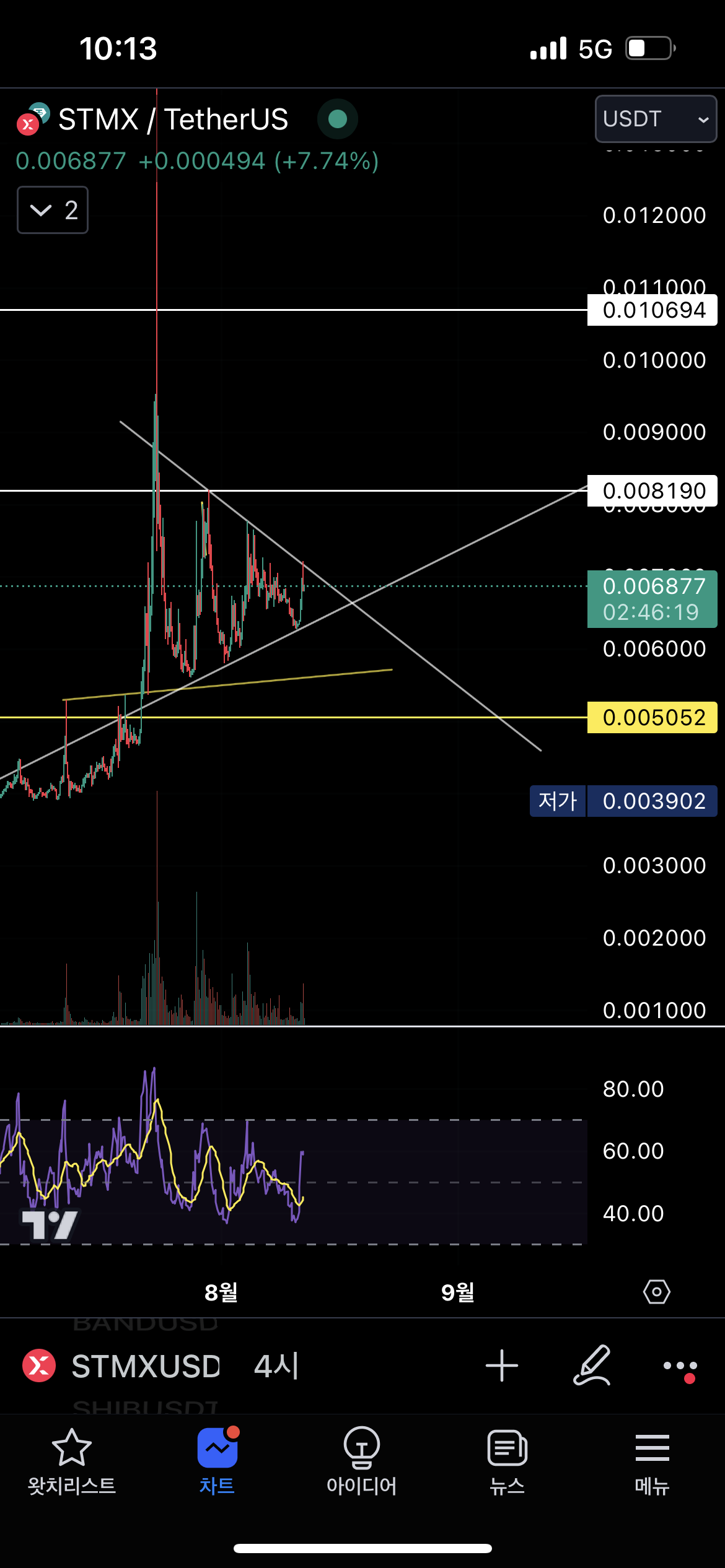Open the drawing tools pencil
The image size is (725, 1568).
point(592,1366)
